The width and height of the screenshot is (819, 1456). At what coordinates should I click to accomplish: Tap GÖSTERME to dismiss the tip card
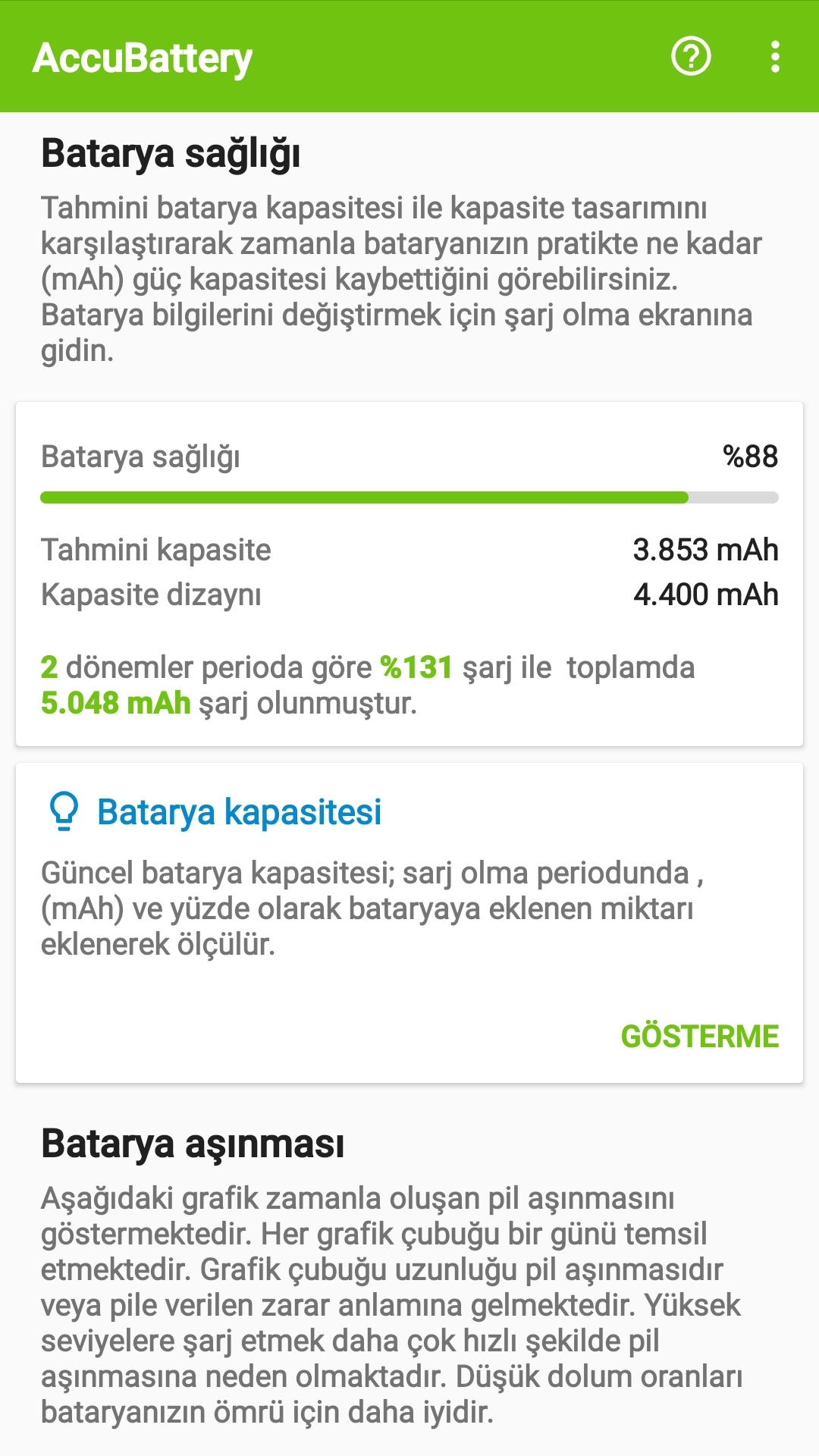point(699,1037)
